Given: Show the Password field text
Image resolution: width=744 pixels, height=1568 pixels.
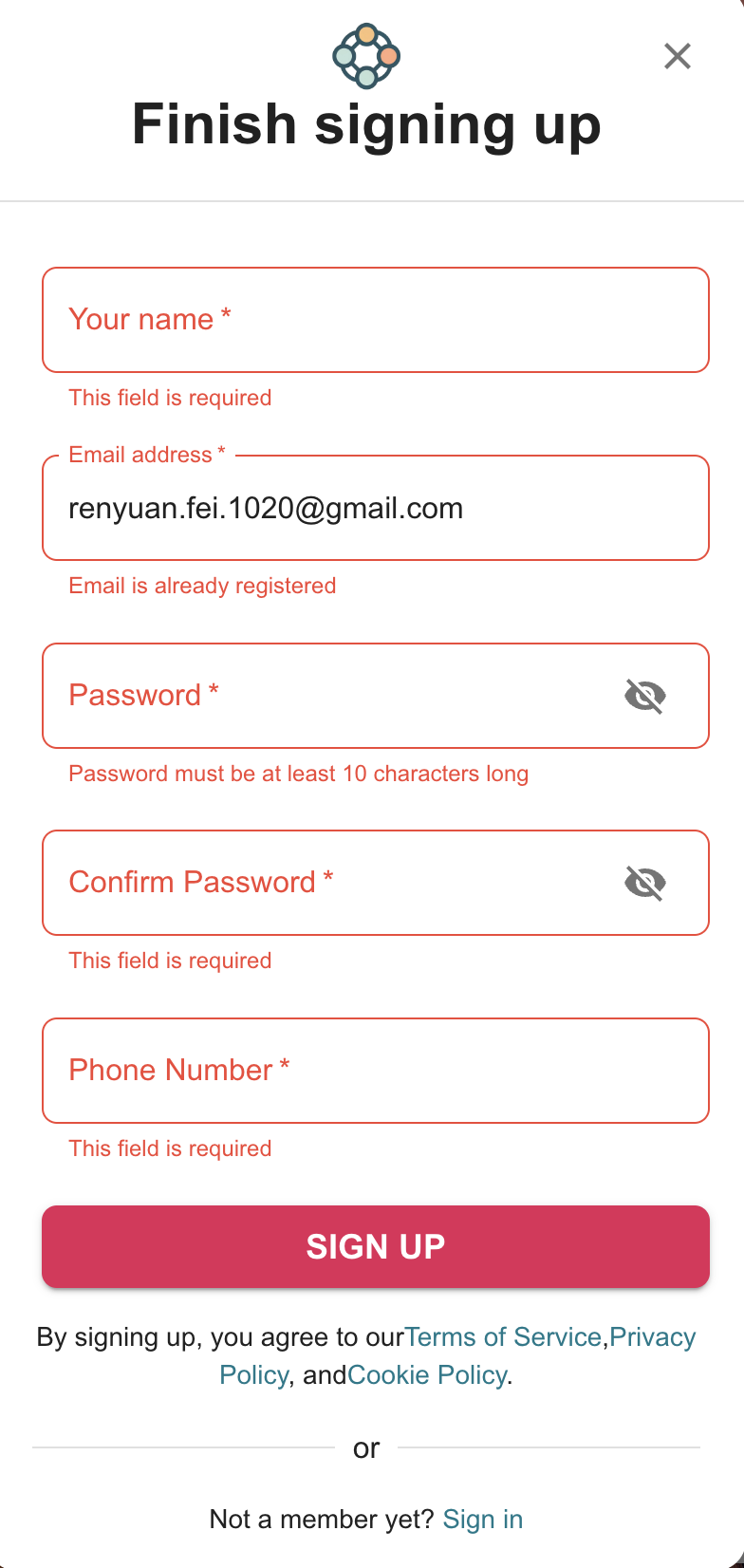Looking at the screenshot, I should [644, 696].
